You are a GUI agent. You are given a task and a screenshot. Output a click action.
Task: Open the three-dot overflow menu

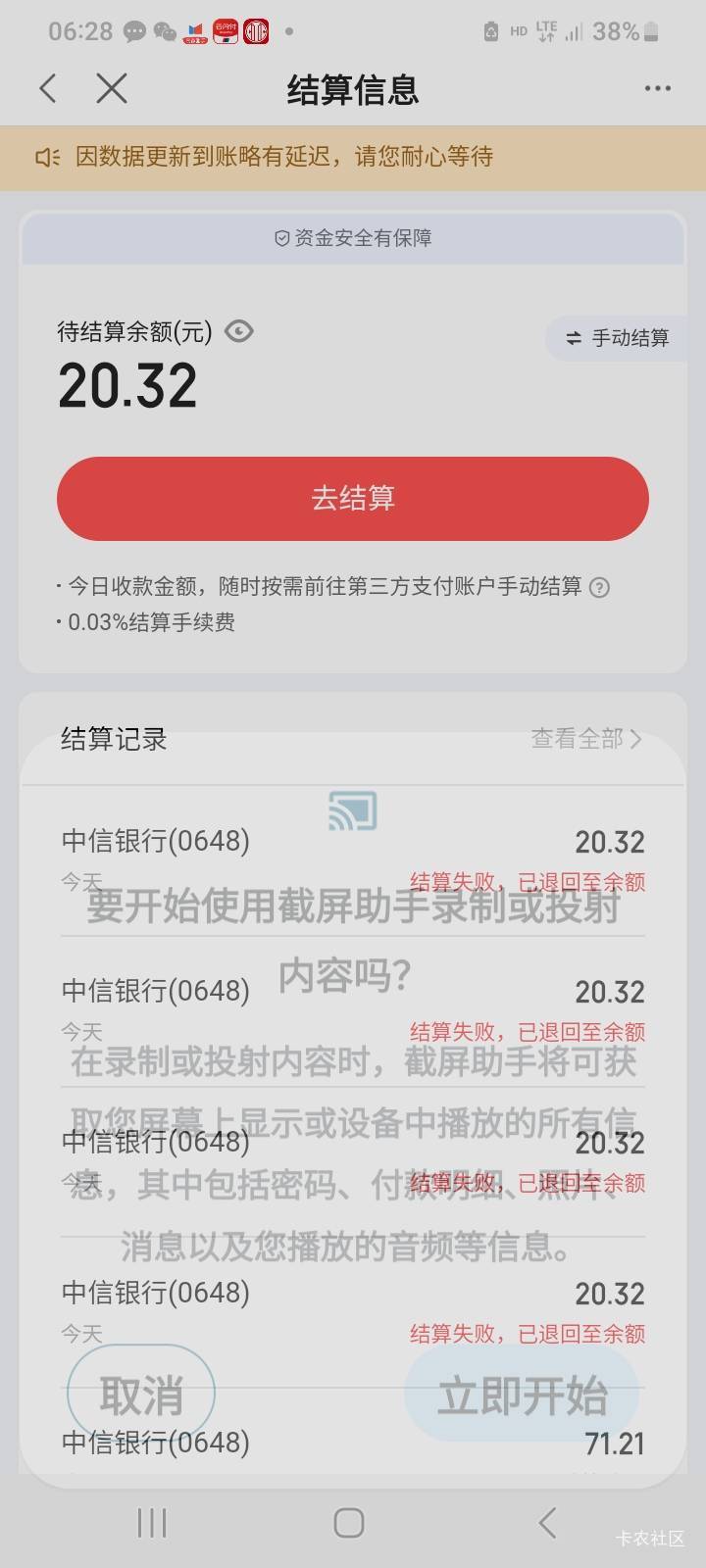tap(657, 89)
